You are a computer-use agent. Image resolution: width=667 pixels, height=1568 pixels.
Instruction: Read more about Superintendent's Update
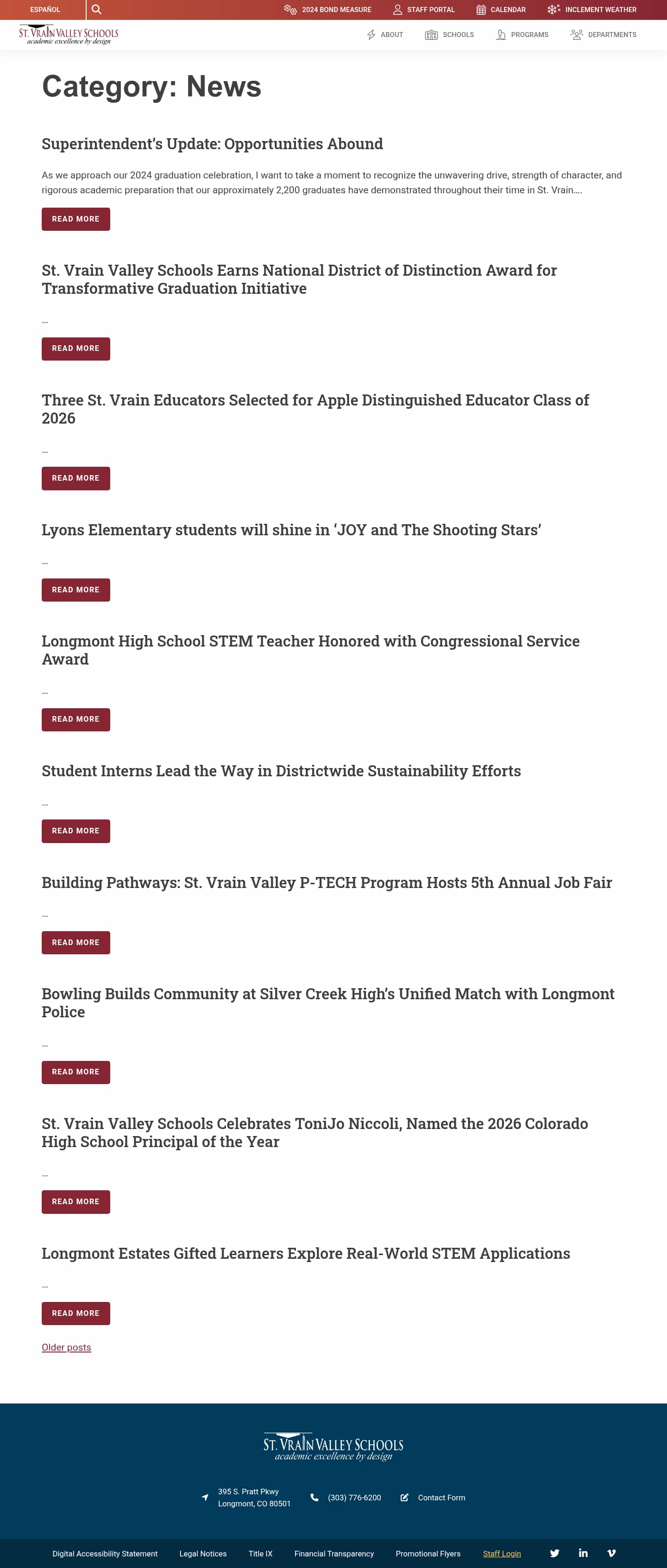coord(76,219)
